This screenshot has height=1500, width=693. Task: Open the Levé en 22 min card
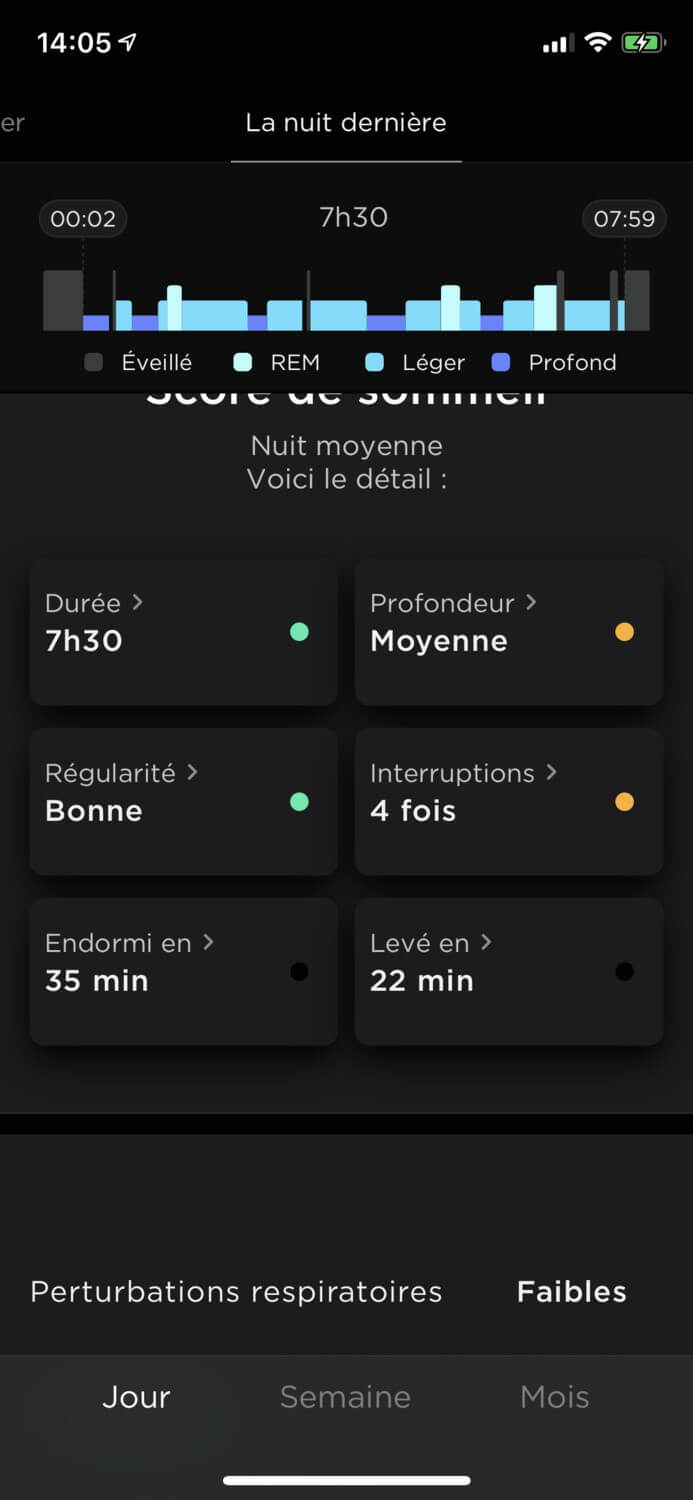[508, 972]
